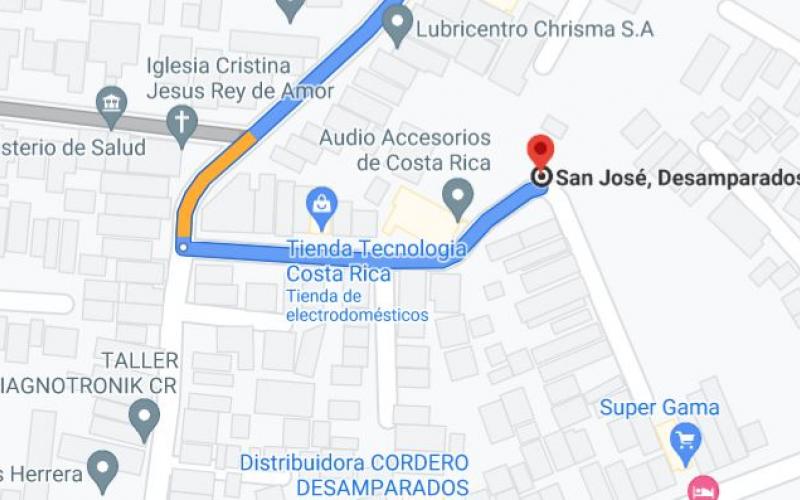Open the Distribuidora Cordero Desamparados place label
The width and height of the screenshot is (800, 500).
coord(354,475)
